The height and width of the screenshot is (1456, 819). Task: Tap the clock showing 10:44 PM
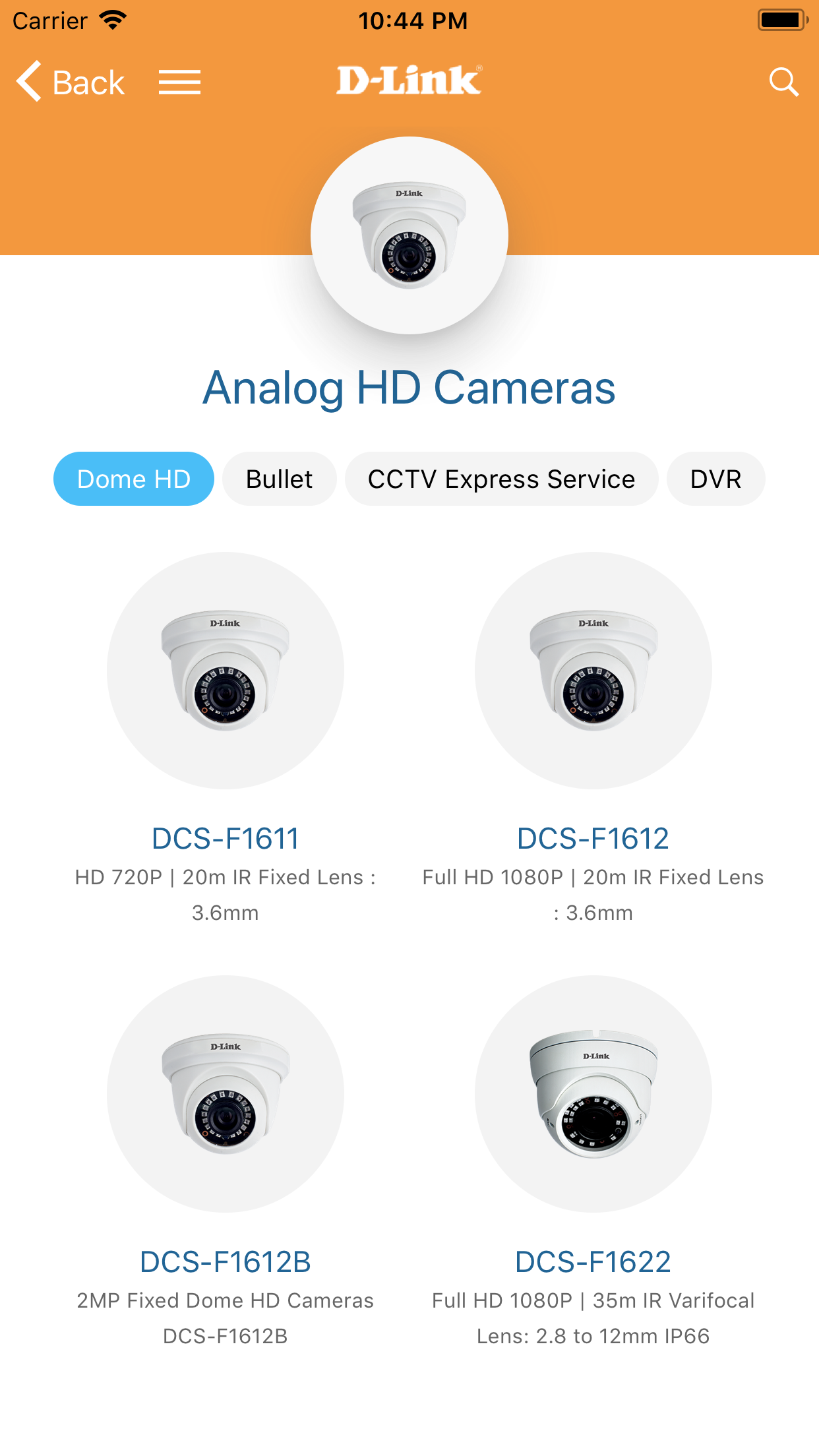click(413, 20)
